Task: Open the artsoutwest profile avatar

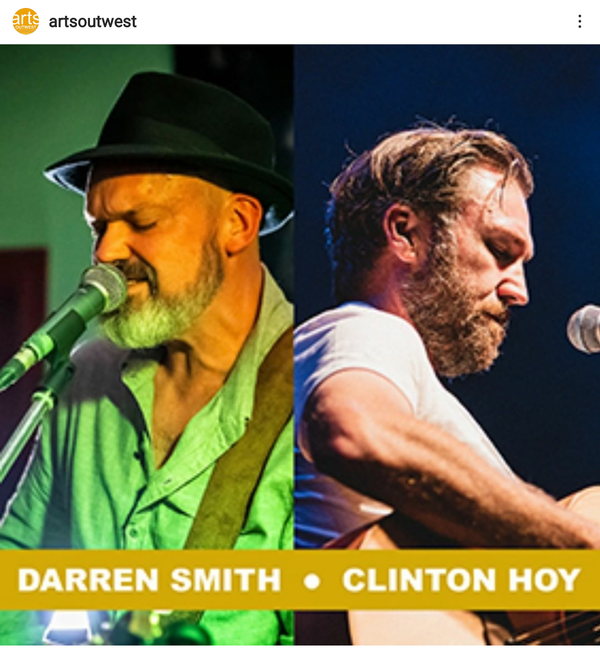Action: (x=26, y=21)
